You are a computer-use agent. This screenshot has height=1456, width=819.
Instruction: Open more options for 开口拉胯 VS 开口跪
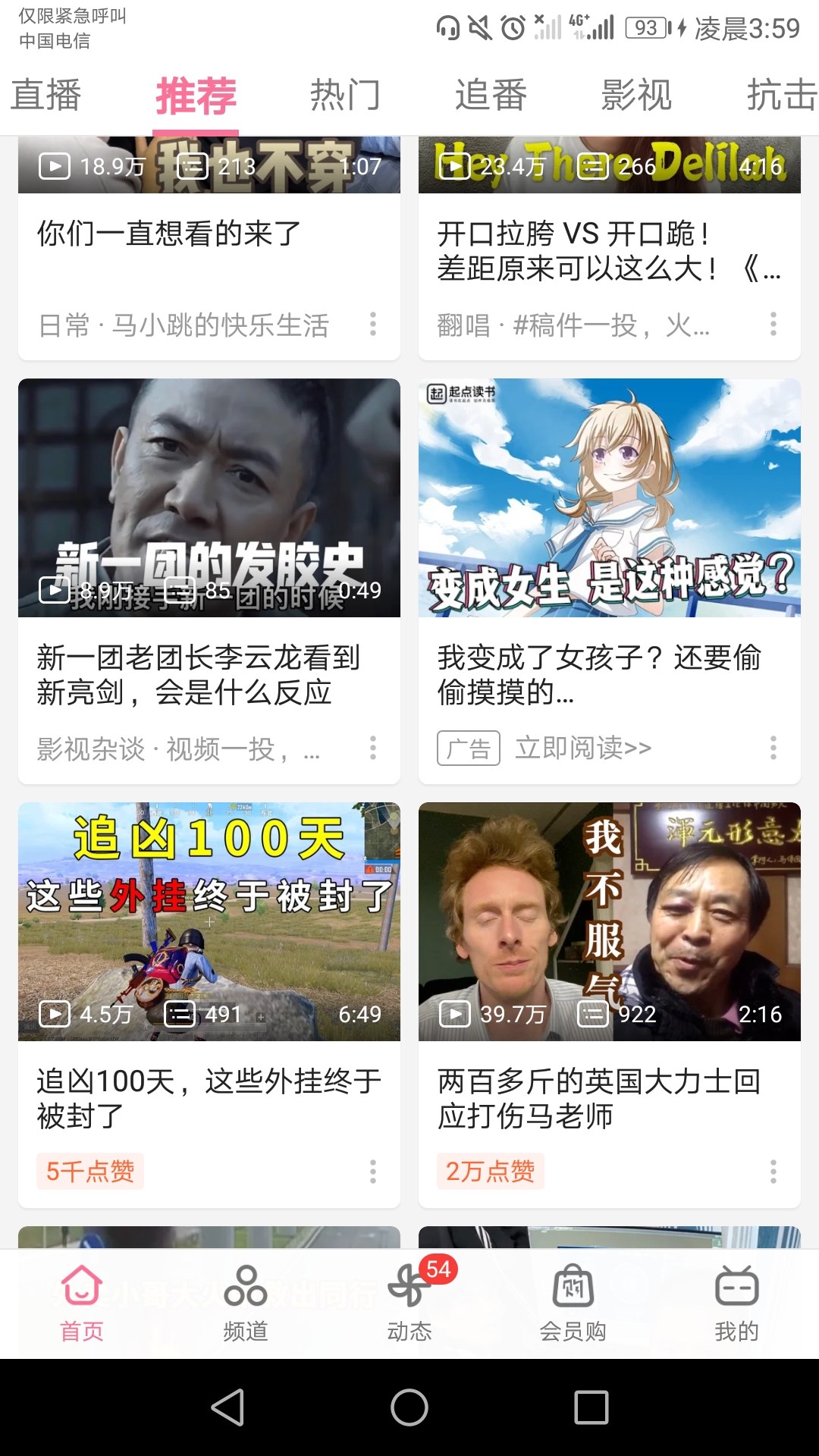coord(773,324)
